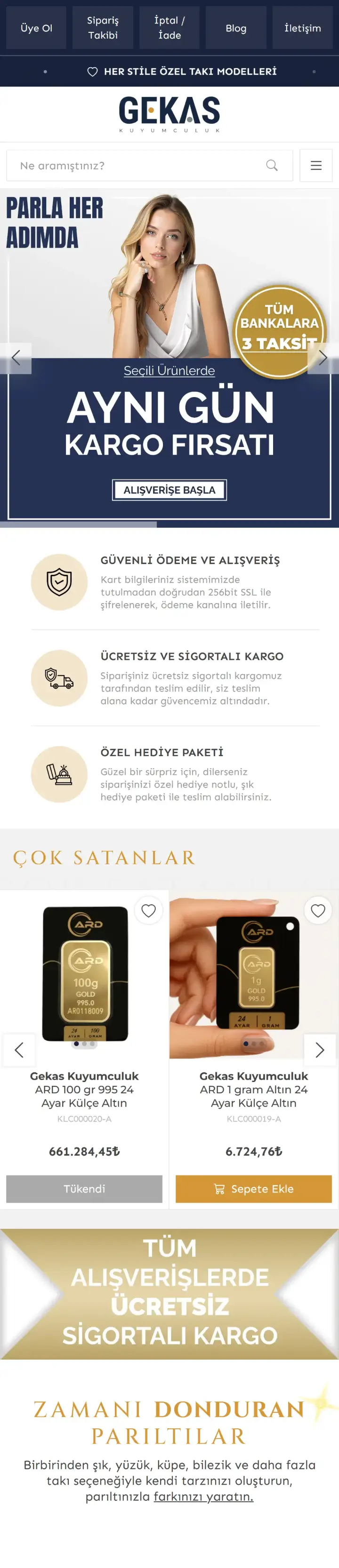The image size is (339, 1568).
Task: Go to previous Çok Satanlar products
Action: (x=19, y=1050)
